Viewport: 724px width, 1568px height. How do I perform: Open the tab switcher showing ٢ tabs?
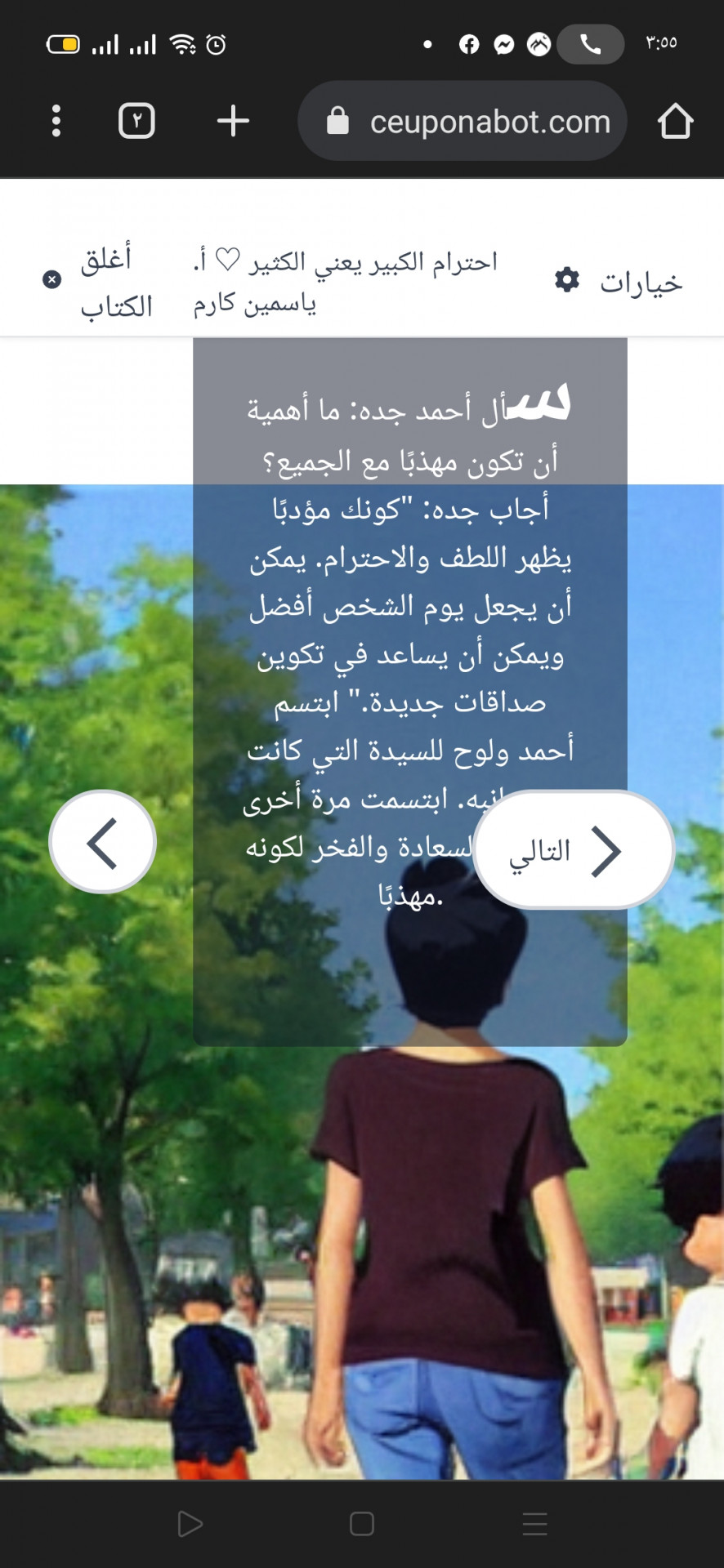tap(136, 121)
